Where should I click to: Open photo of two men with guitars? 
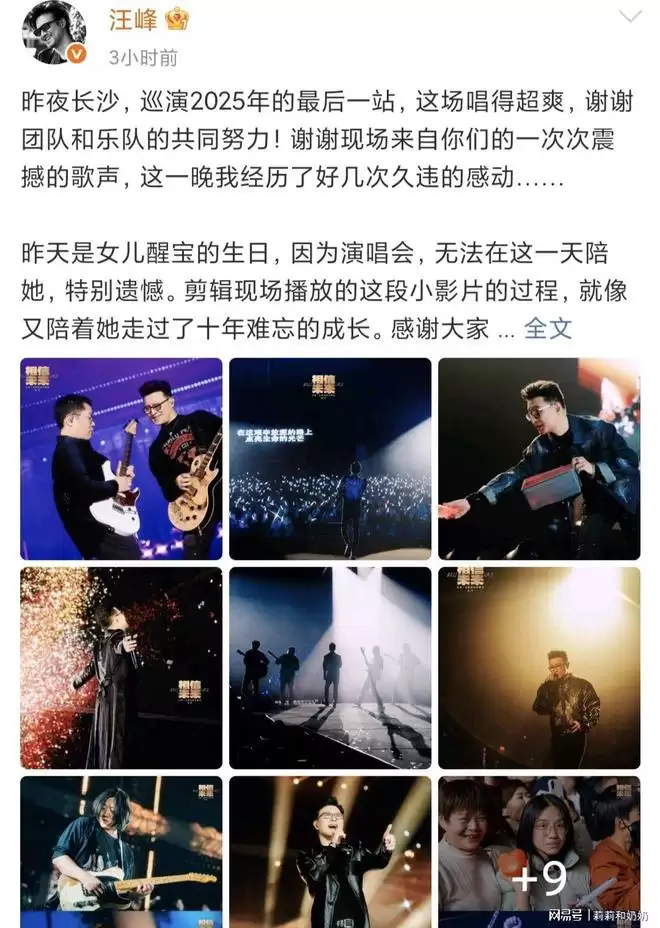click(121, 458)
